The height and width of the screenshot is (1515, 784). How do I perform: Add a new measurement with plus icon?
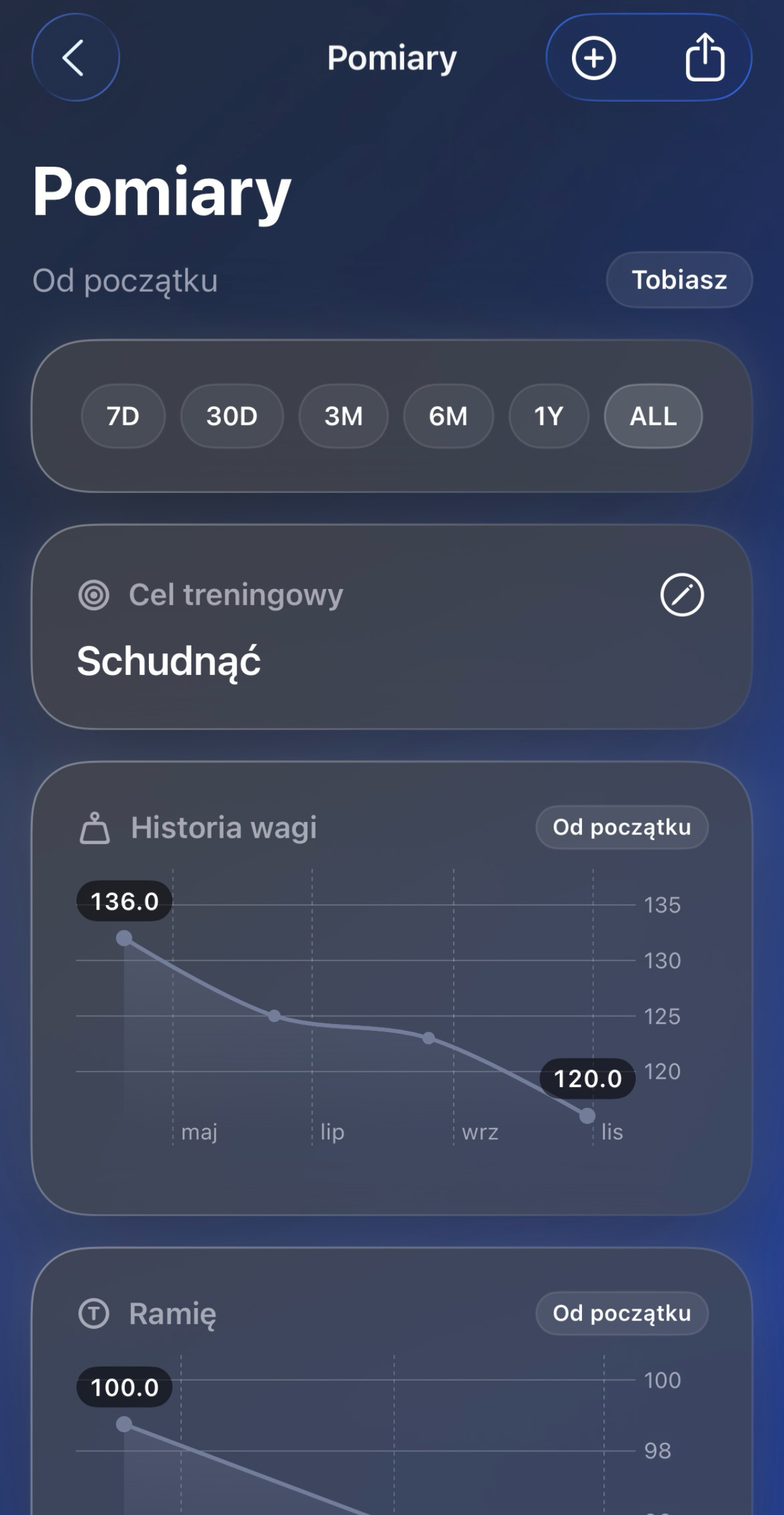(593, 57)
